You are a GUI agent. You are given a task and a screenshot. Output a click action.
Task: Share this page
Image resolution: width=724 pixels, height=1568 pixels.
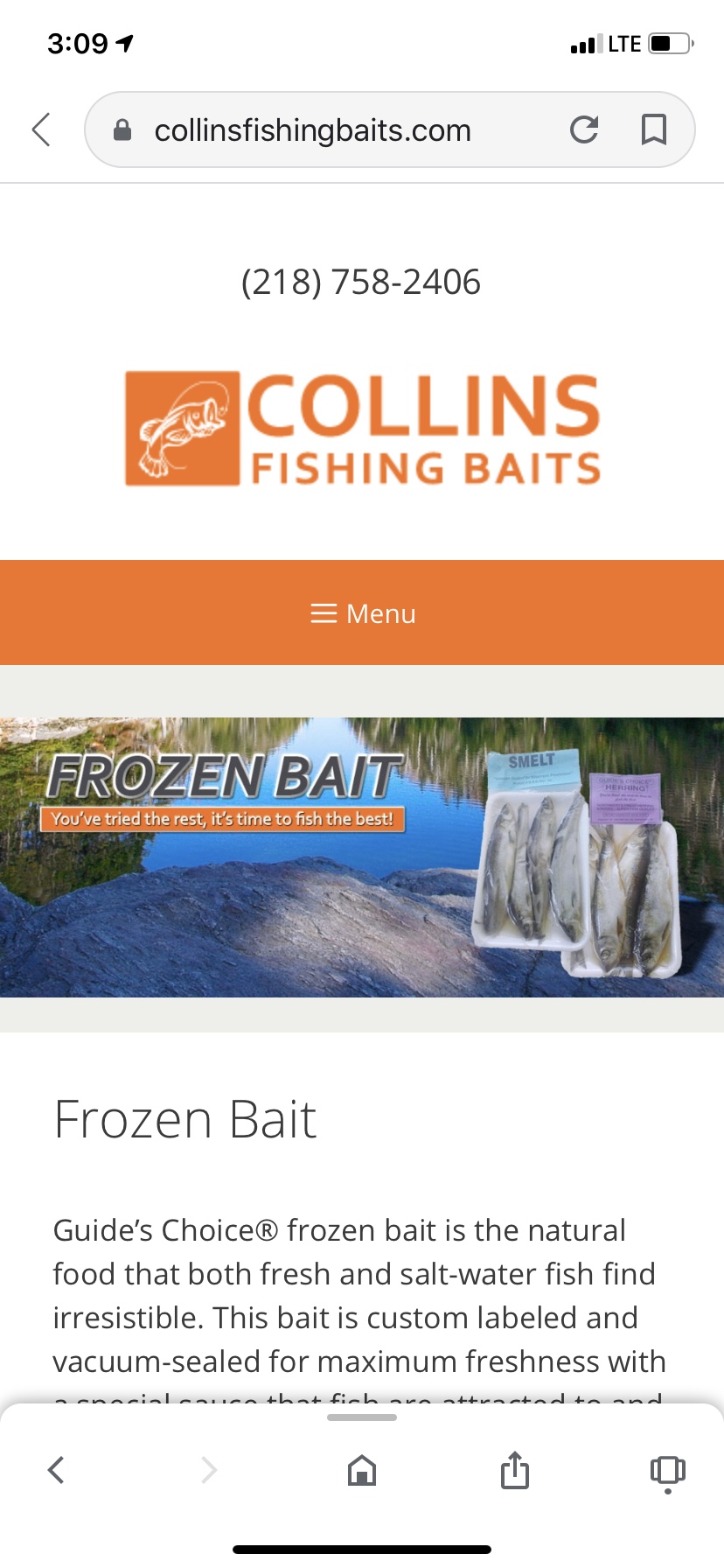(x=515, y=1470)
